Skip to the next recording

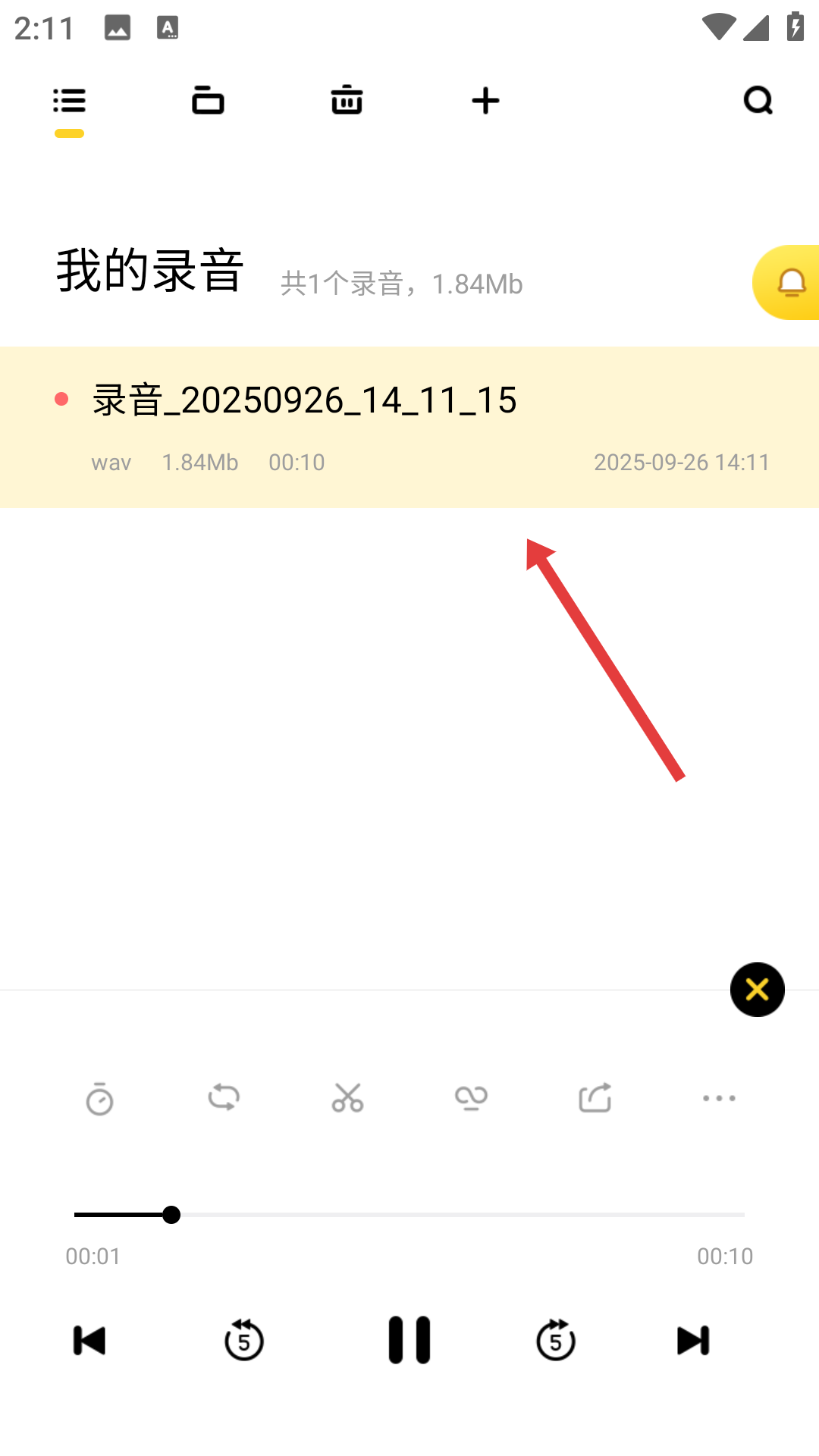click(693, 1341)
